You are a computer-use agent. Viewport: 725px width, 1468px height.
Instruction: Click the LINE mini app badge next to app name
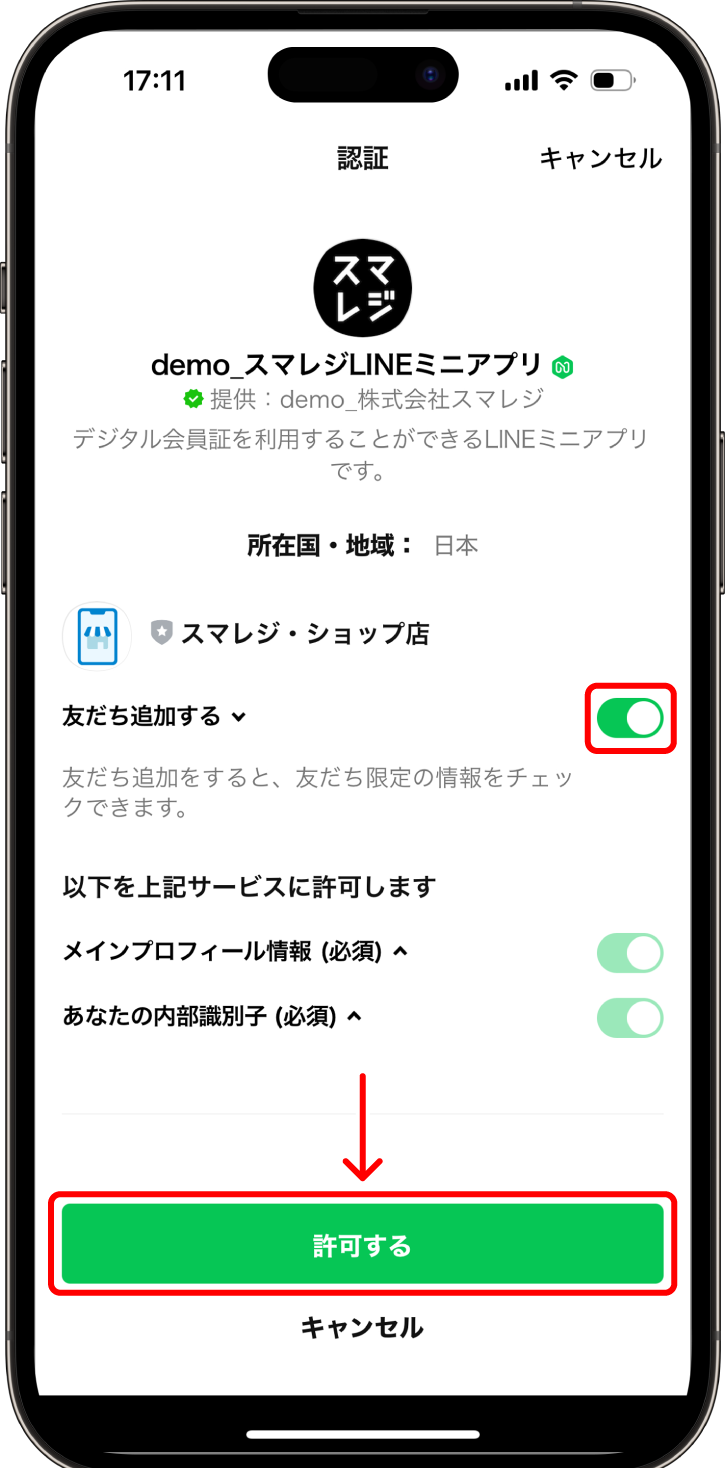pyautogui.click(x=561, y=367)
